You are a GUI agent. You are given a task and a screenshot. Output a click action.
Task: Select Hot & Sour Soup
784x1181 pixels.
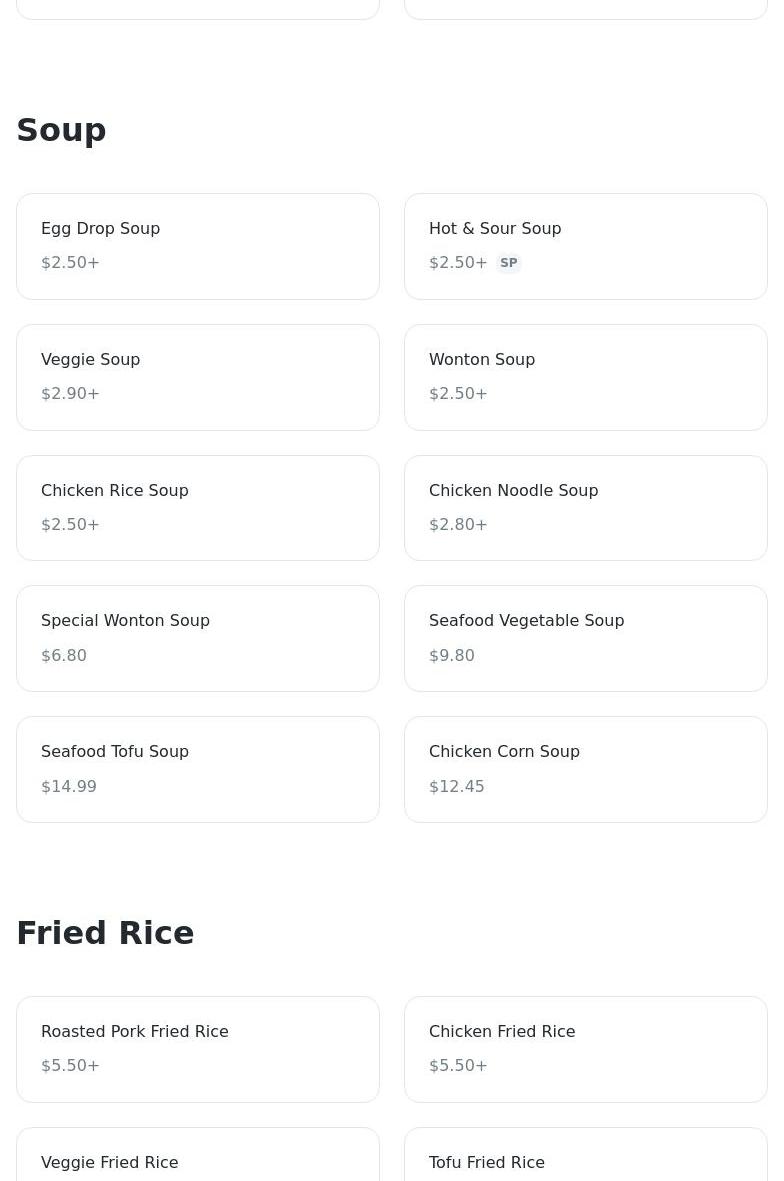pyautogui.click(x=586, y=246)
